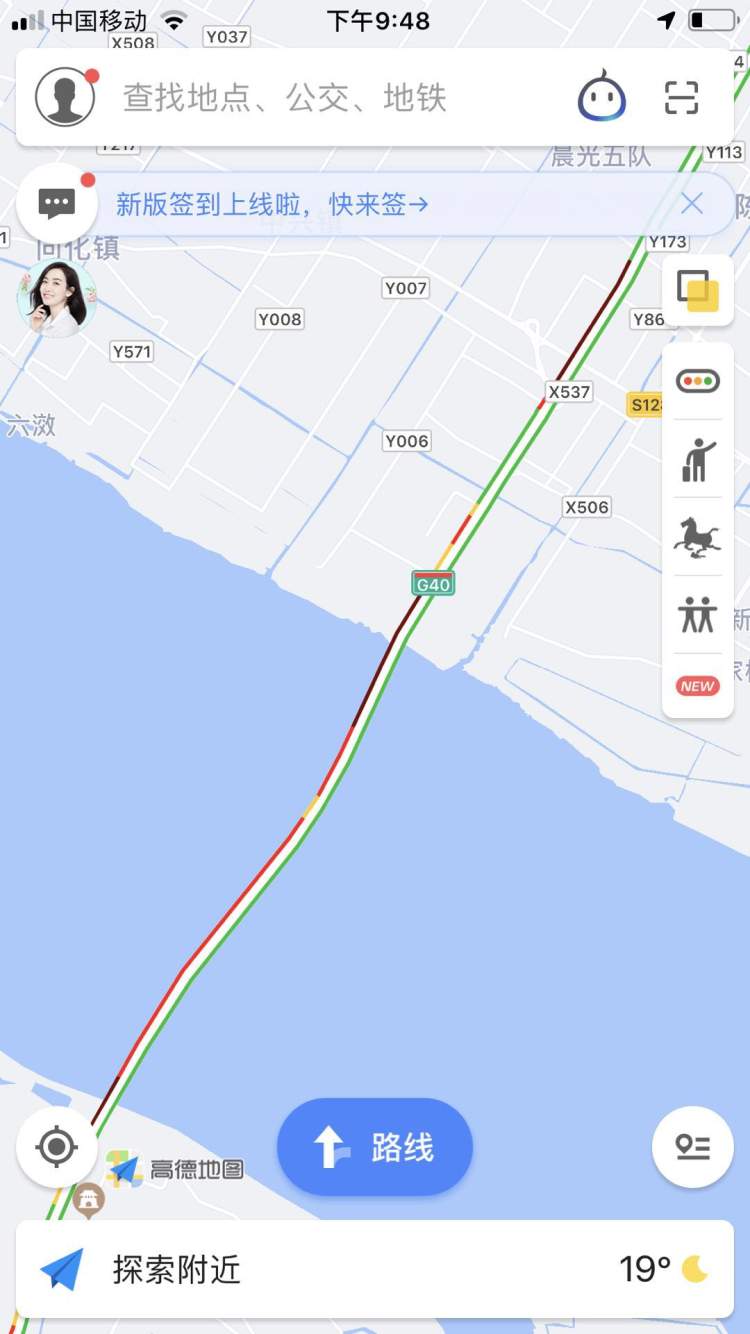Image resolution: width=750 pixels, height=1334 pixels.
Task: Open 探索附近 explore nearby panel
Action: pos(175,1269)
